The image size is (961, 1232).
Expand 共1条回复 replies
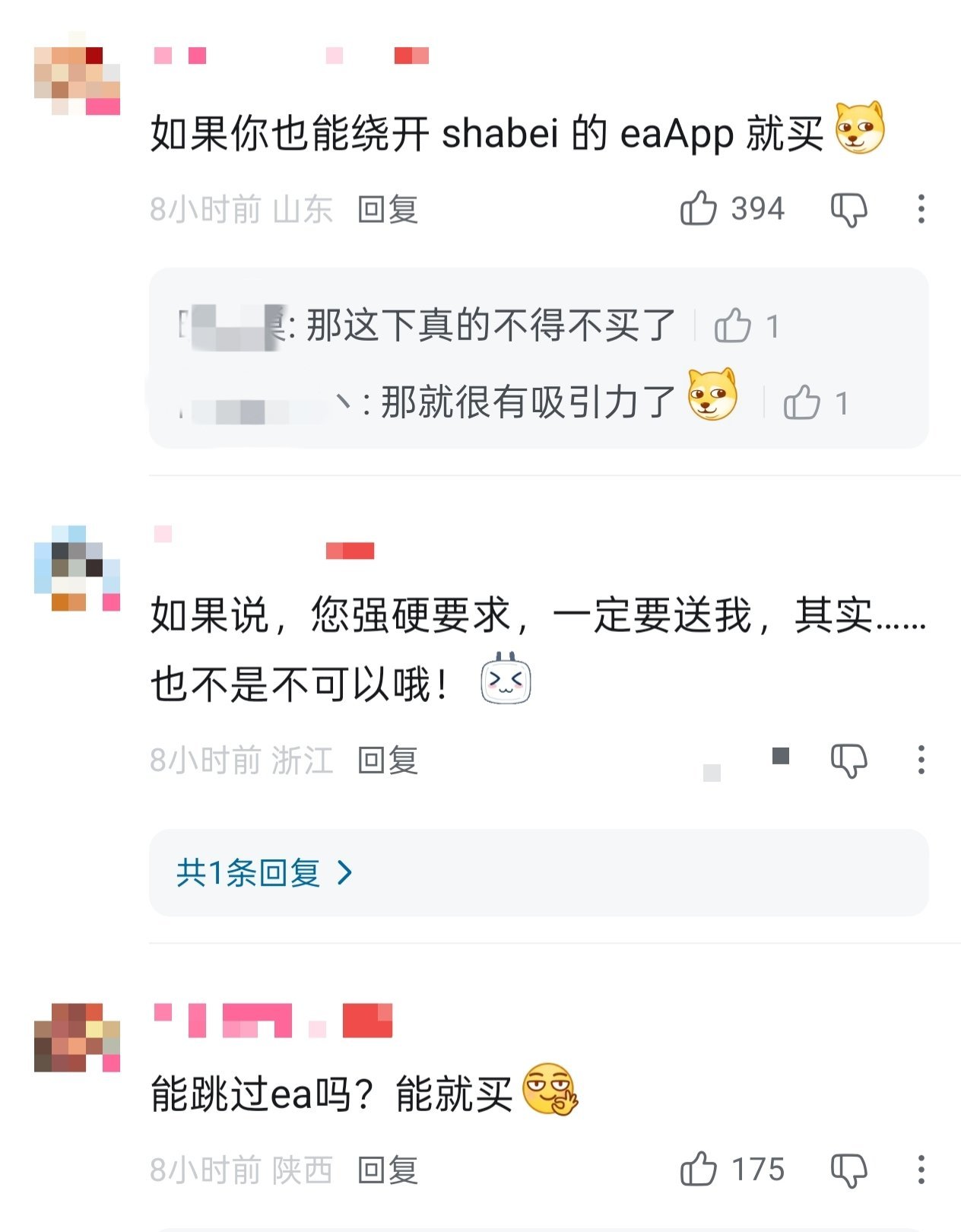(264, 872)
